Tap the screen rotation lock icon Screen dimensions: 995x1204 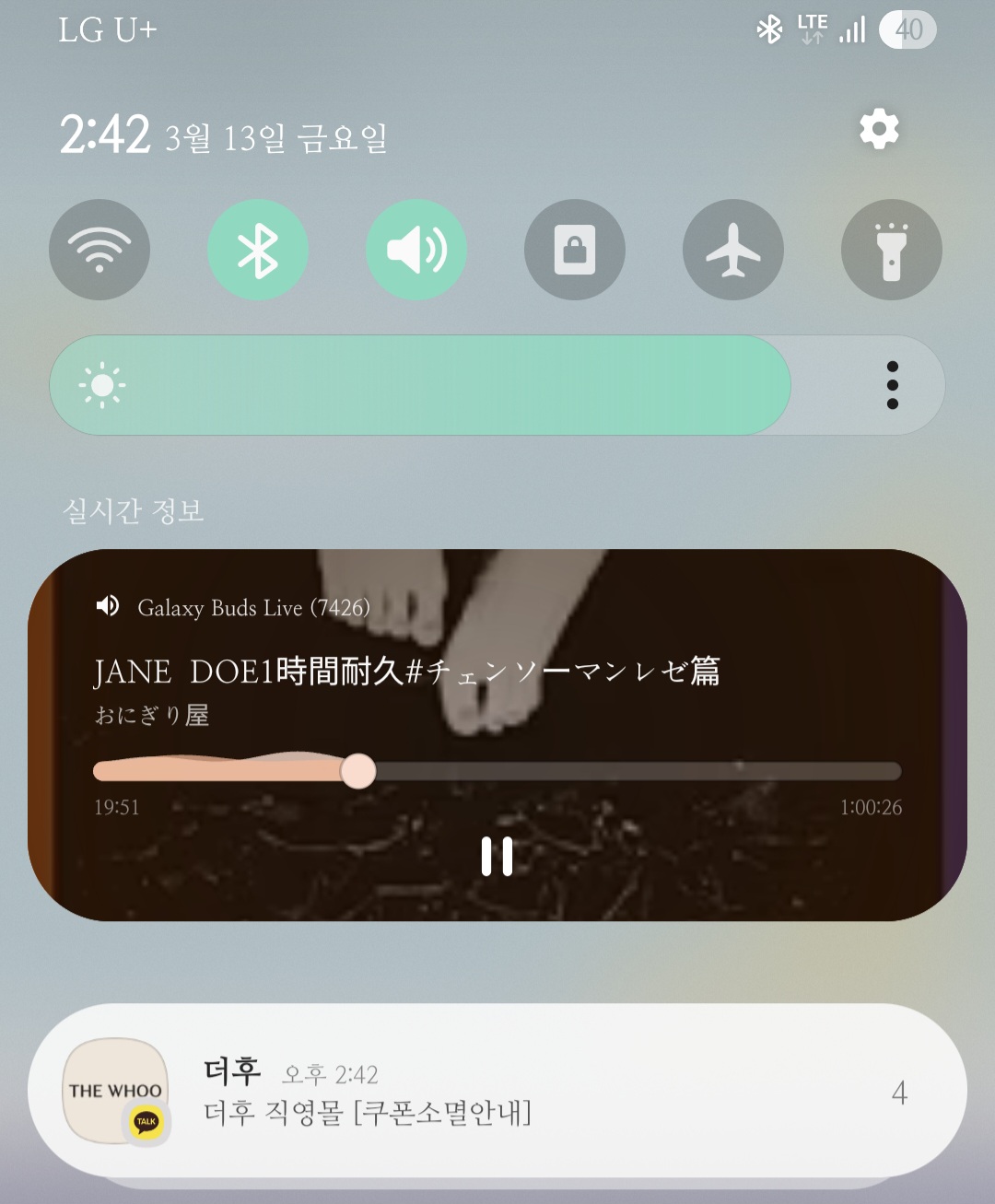tap(574, 250)
